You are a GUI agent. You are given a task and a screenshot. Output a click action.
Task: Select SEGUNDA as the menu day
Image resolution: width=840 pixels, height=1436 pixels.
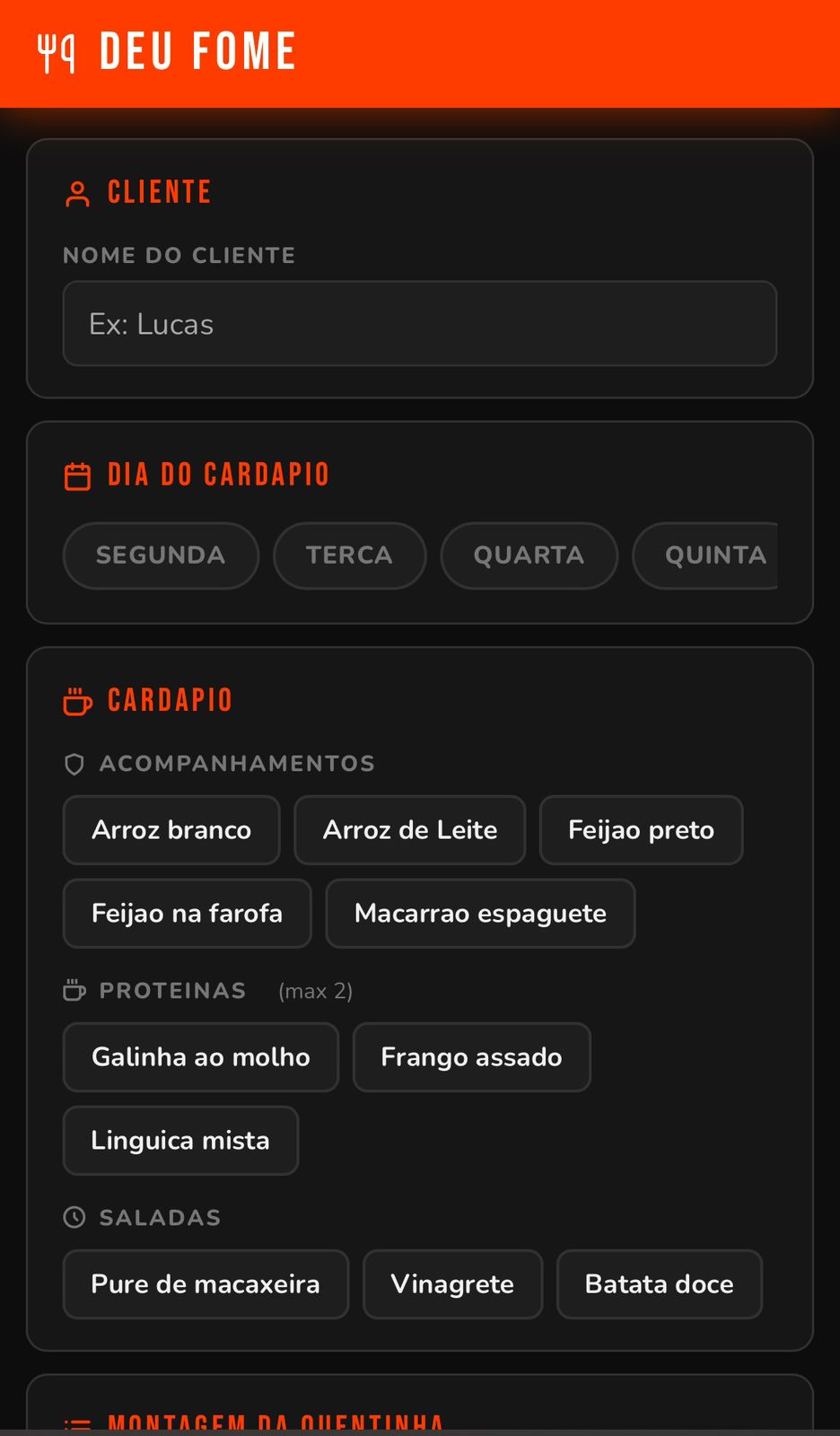point(161,556)
